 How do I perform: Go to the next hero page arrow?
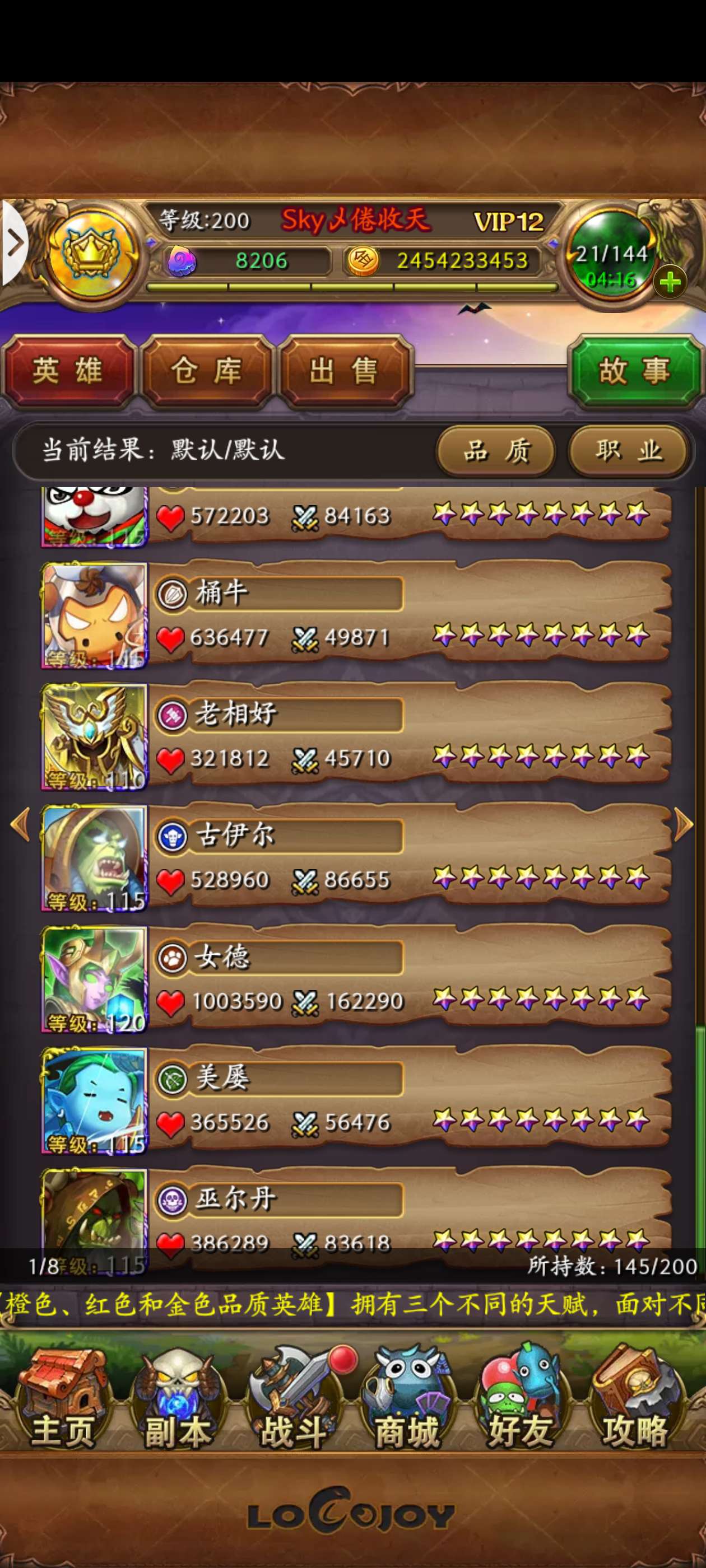[x=684, y=825]
